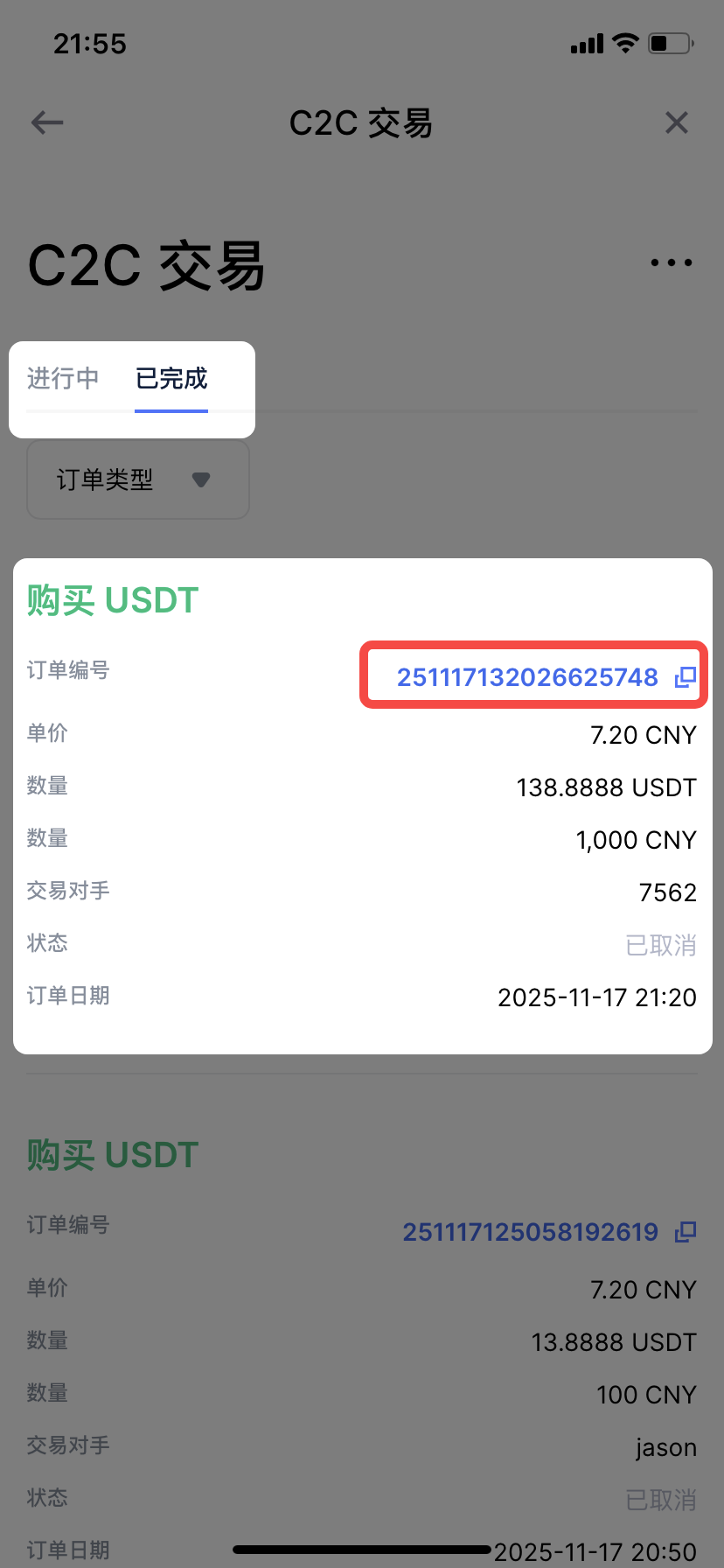Open order number 251117125058192619

tap(530, 1232)
